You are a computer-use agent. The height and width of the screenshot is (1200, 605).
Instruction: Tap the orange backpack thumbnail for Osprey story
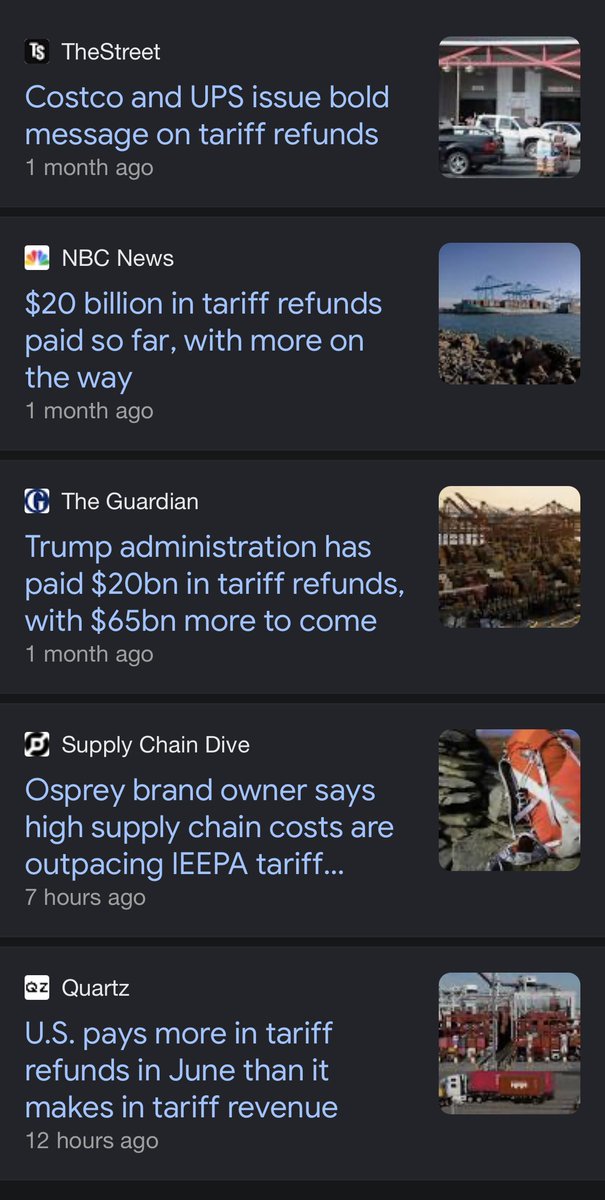509,800
